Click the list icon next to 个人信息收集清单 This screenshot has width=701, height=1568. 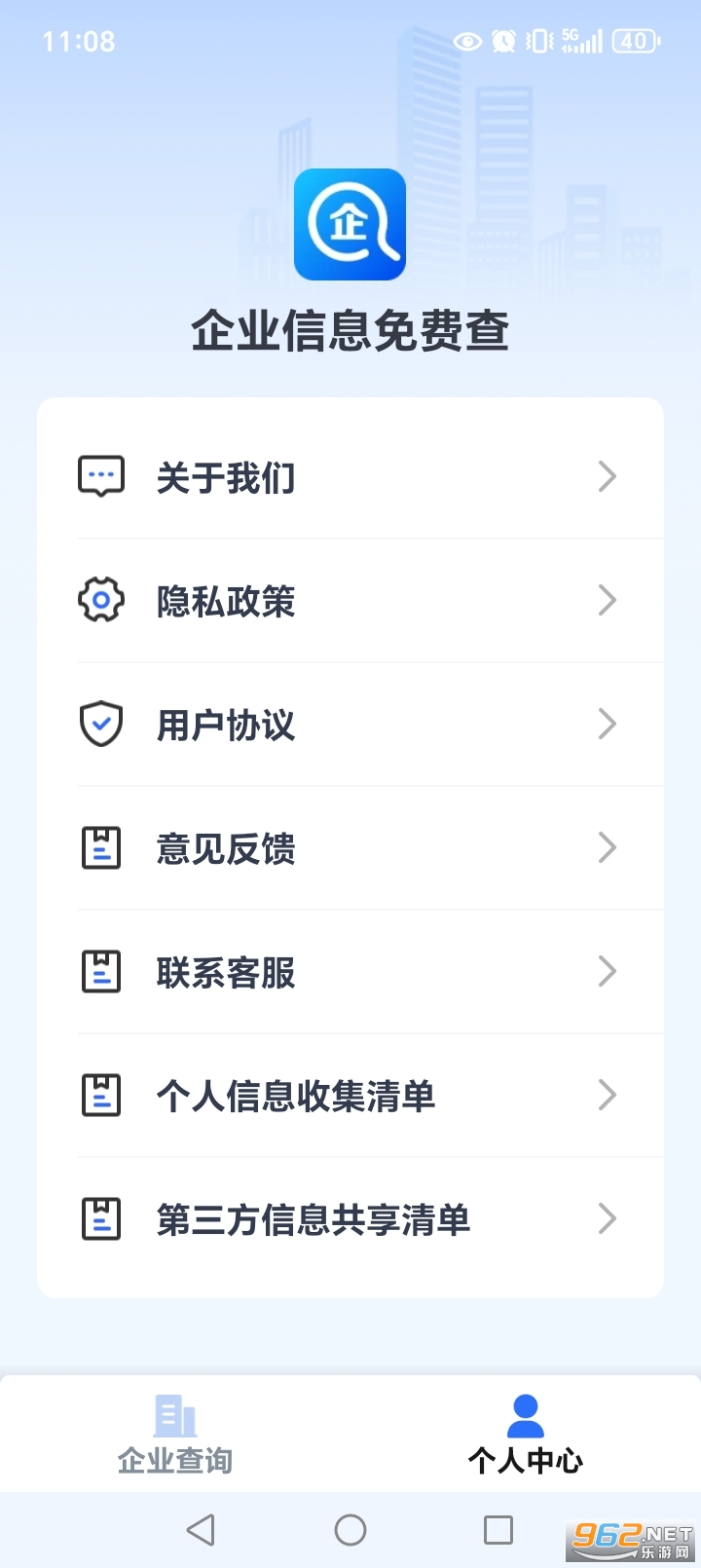click(x=100, y=1096)
